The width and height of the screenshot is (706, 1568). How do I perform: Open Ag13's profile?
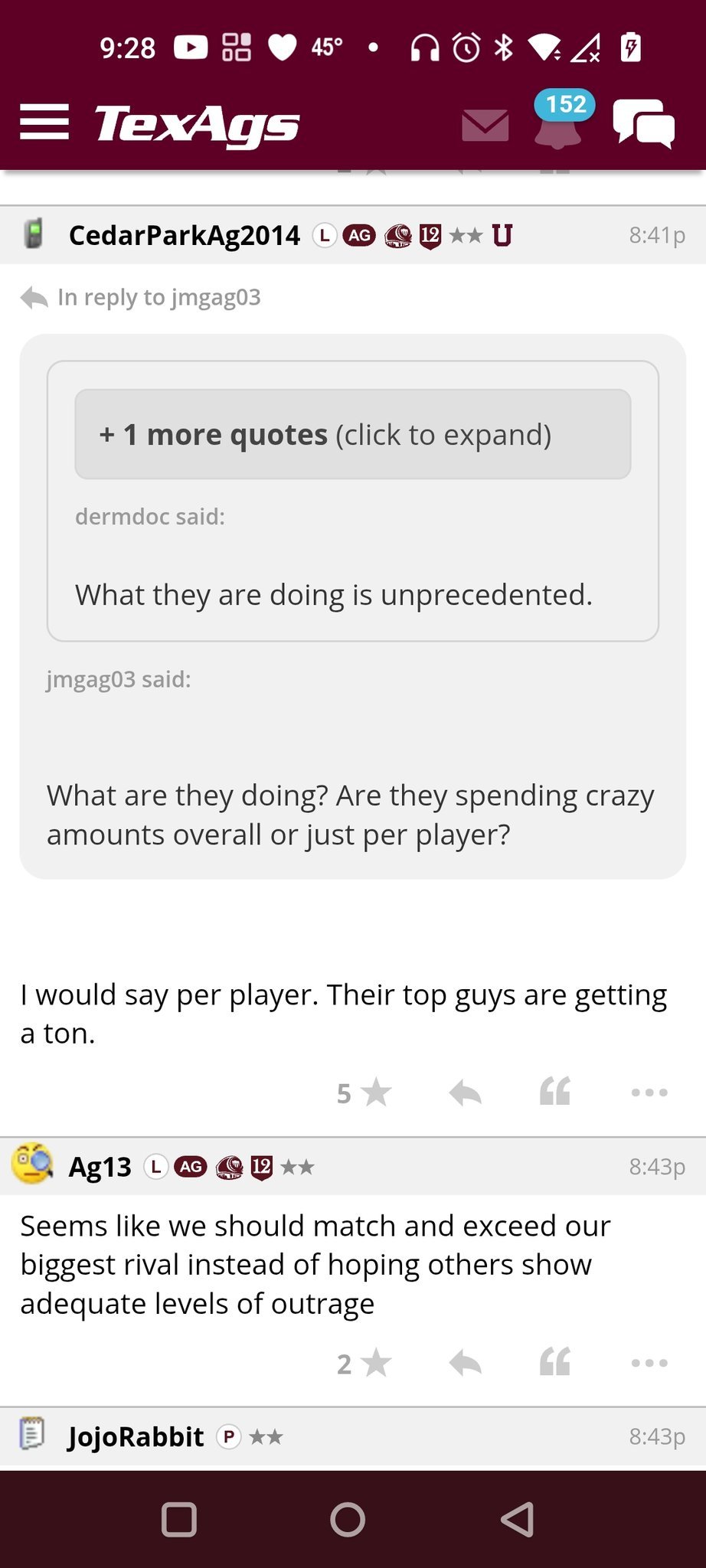click(x=100, y=1167)
